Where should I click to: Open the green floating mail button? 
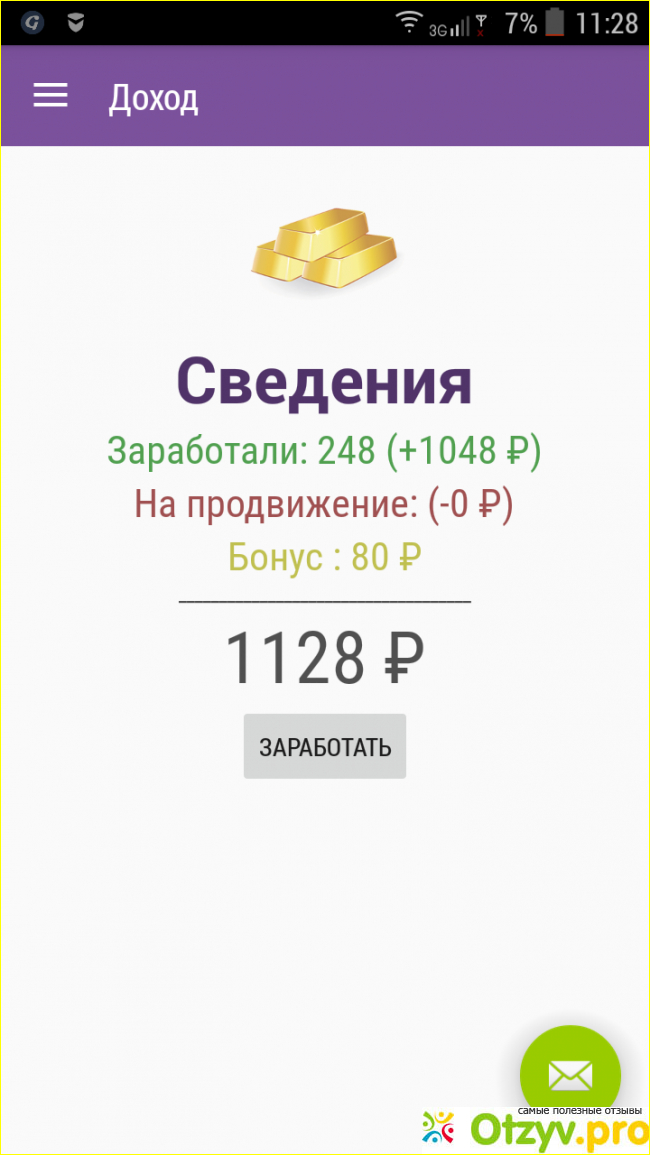pyautogui.click(x=570, y=1073)
